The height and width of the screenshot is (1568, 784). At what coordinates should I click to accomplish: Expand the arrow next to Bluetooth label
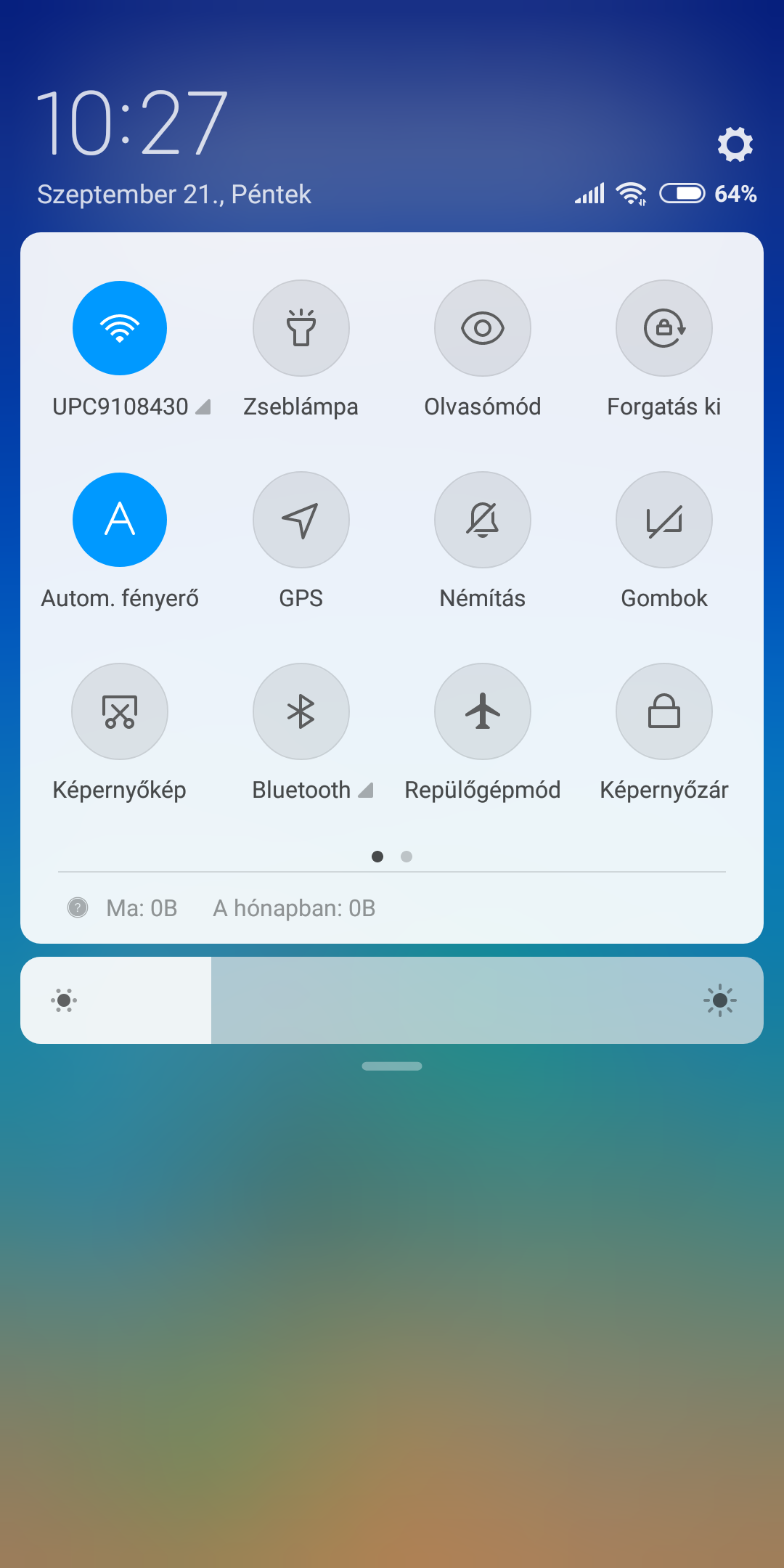[x=366, y=791]
